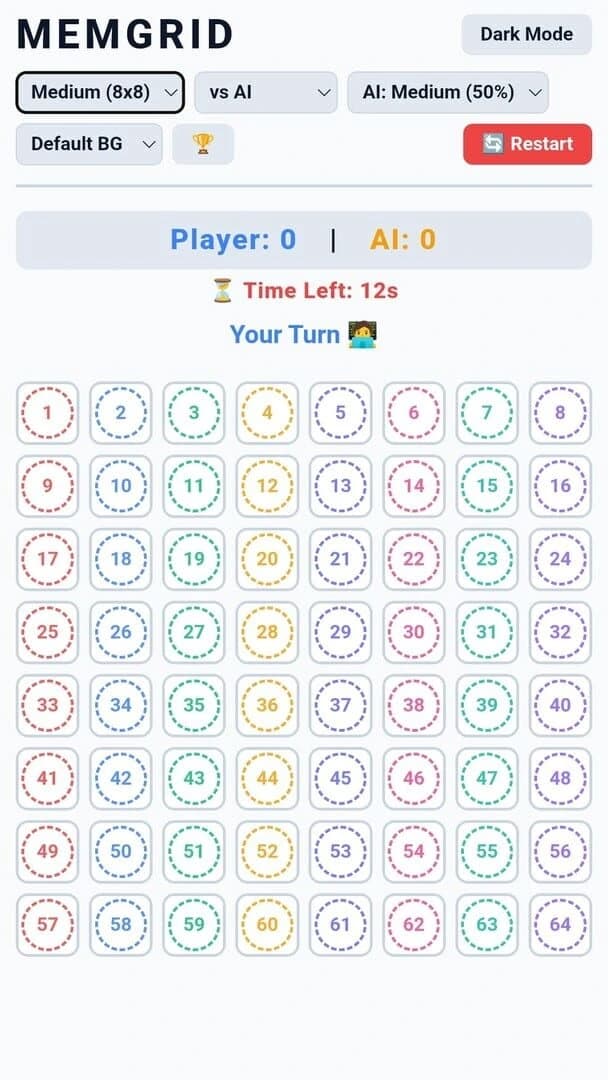Open the Default BG background dropdown
This screenshot has width=608, height=1080.
[89, 144]
